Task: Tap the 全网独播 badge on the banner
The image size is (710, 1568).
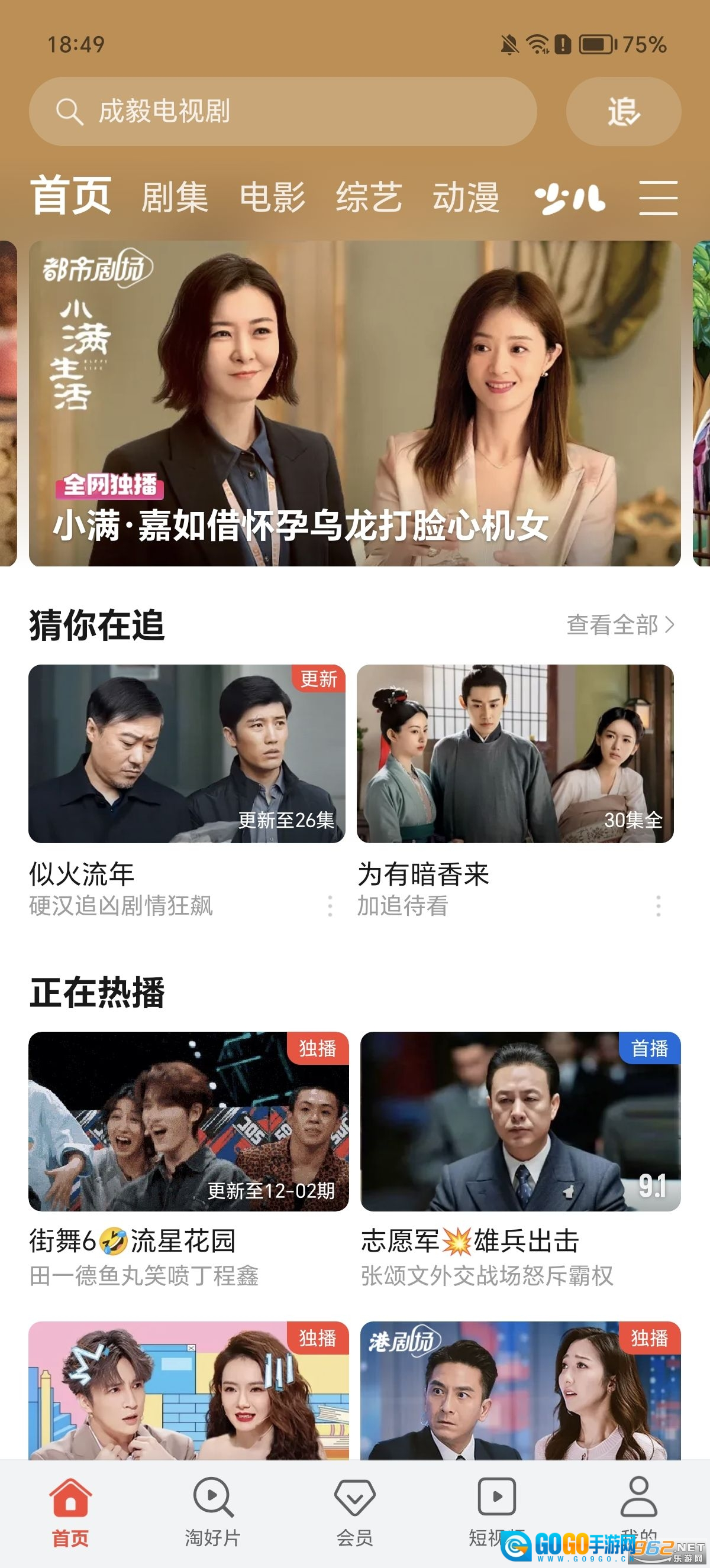Action: pos(111,485)
